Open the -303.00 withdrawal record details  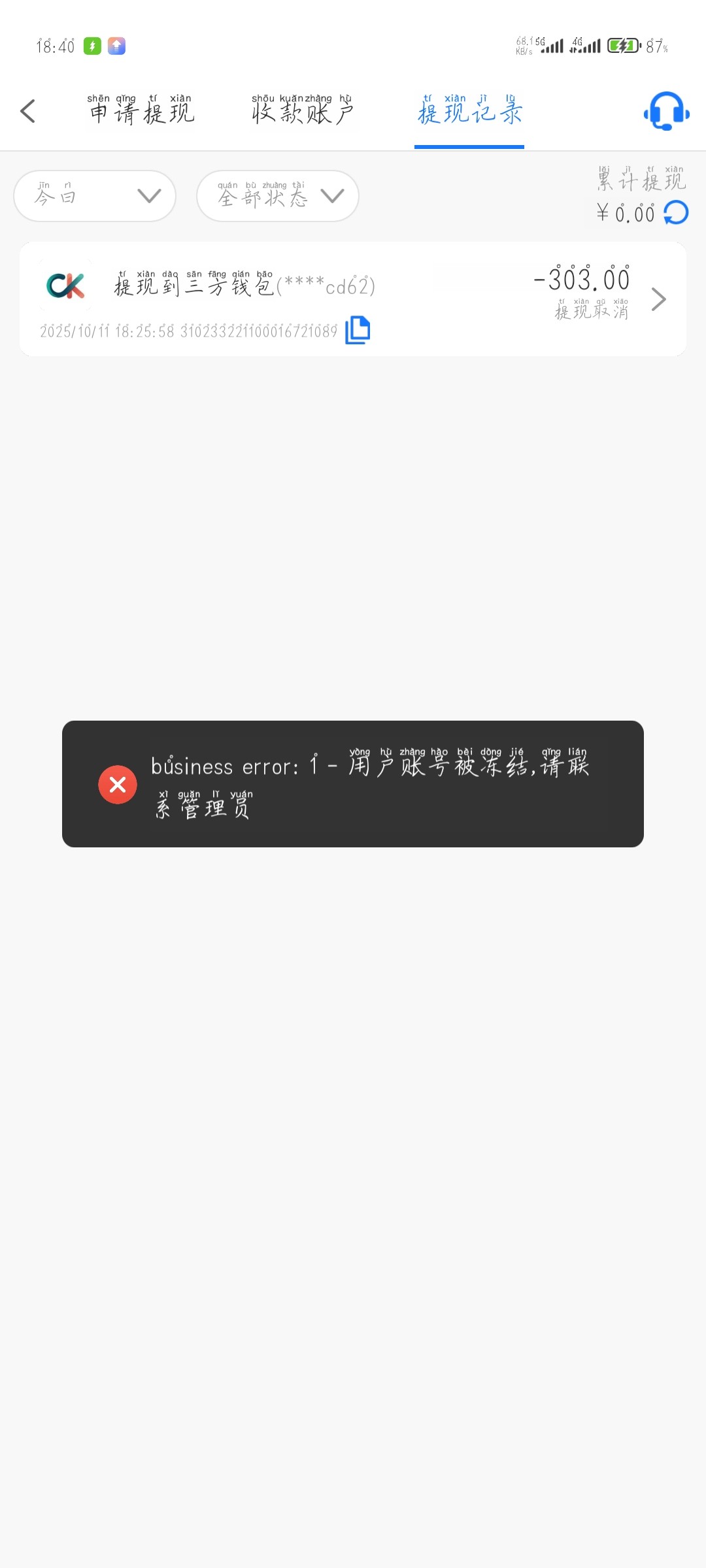pyautogui.click(x=658, y=299)
